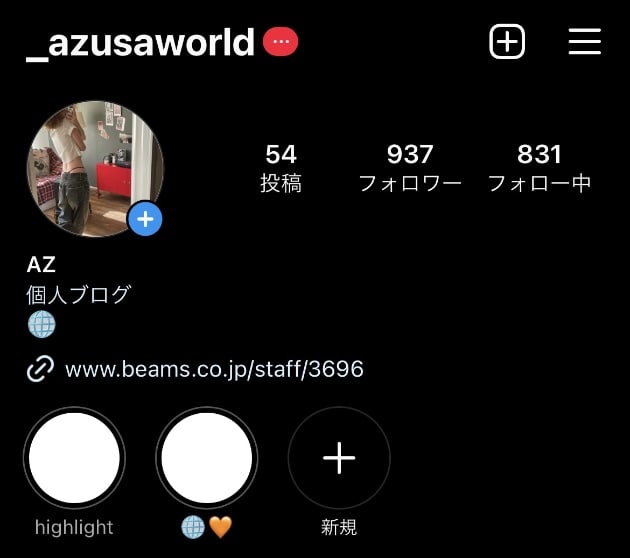Open the story highlight named highlight
This screenshot has width=630, height=558.
click(74, 458)
